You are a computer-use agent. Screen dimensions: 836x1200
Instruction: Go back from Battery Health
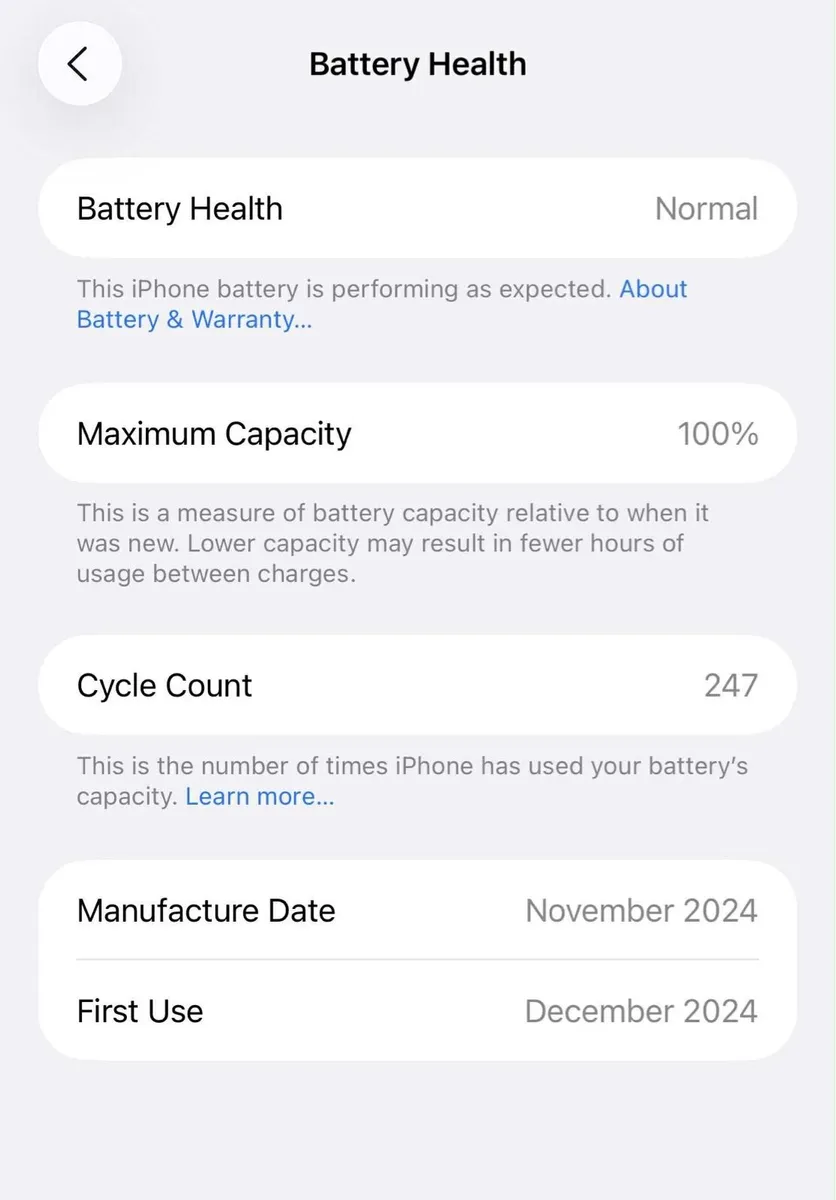(79, 64)
